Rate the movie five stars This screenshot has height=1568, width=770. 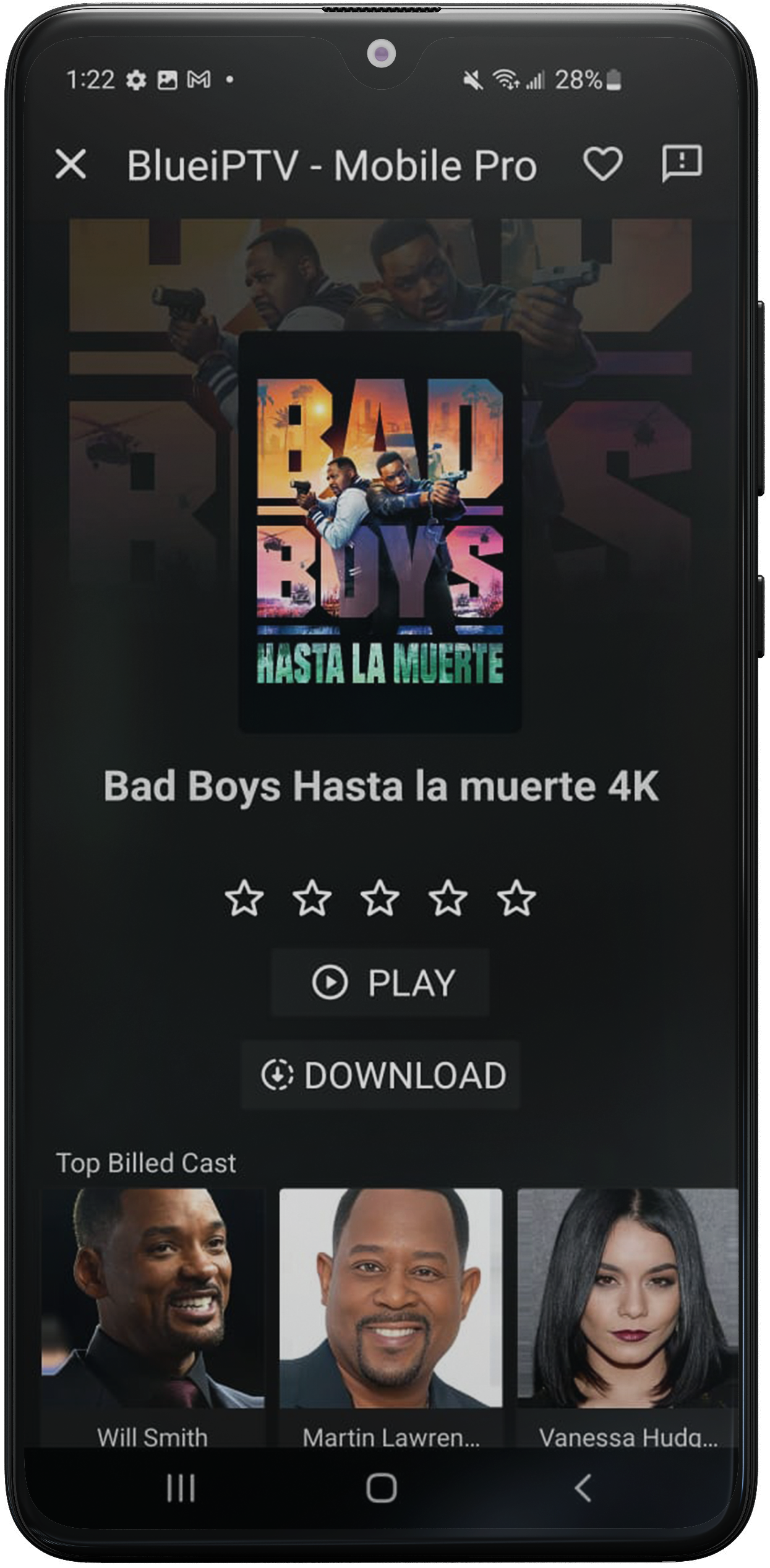[x=516, y=898]
